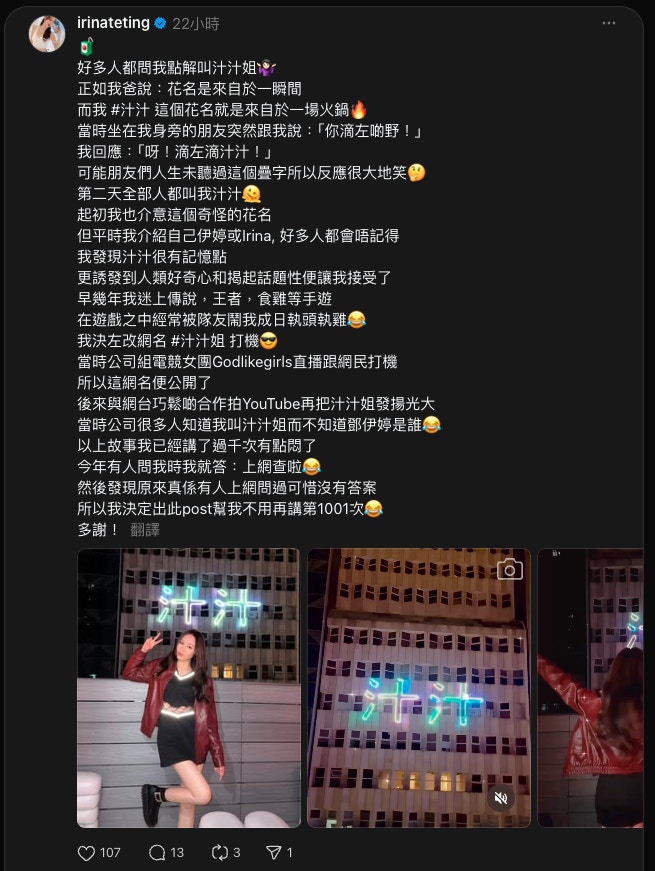The image size is (655, 871).
Task: Open the middle video of the neon sign
Action: pos(418,687)
